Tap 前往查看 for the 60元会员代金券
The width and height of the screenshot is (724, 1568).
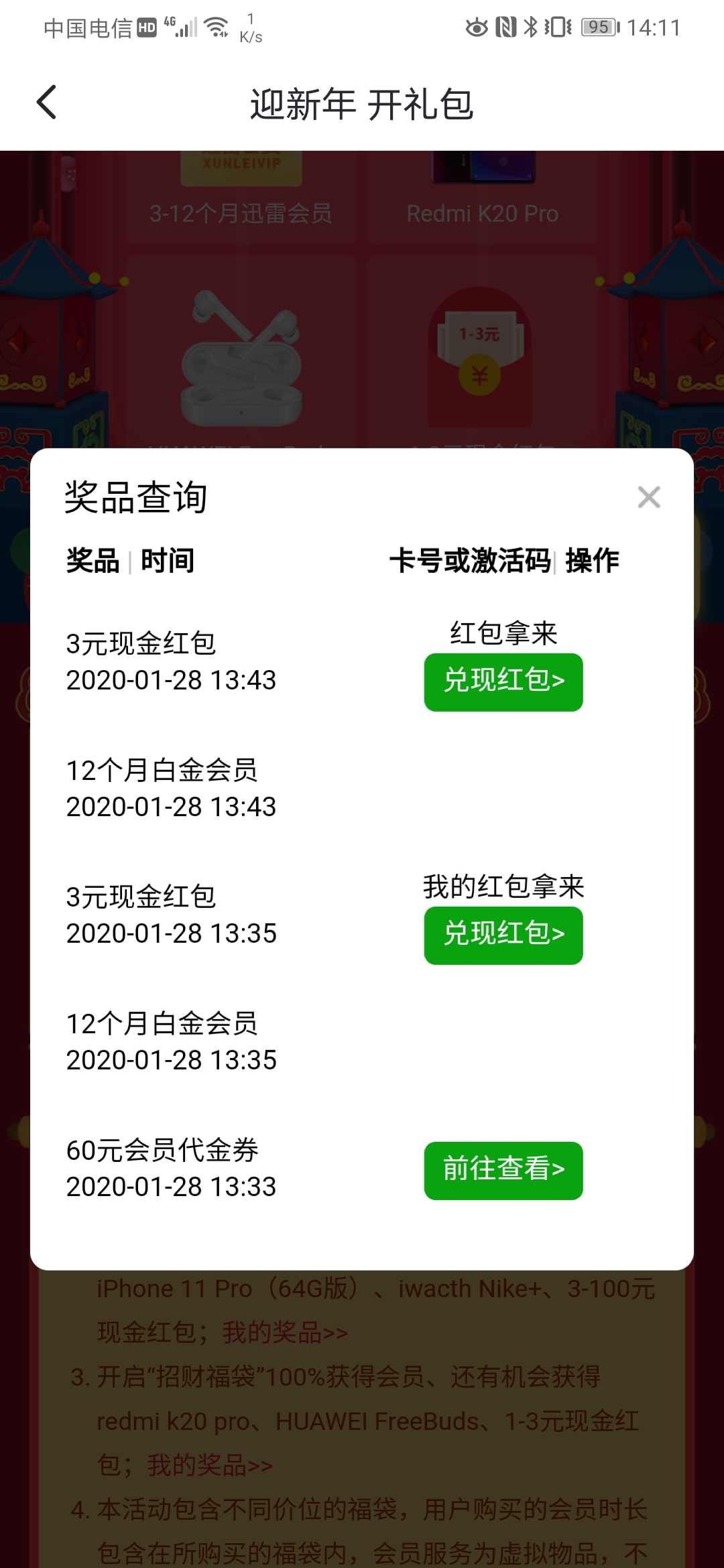(x=503, y=1170)
